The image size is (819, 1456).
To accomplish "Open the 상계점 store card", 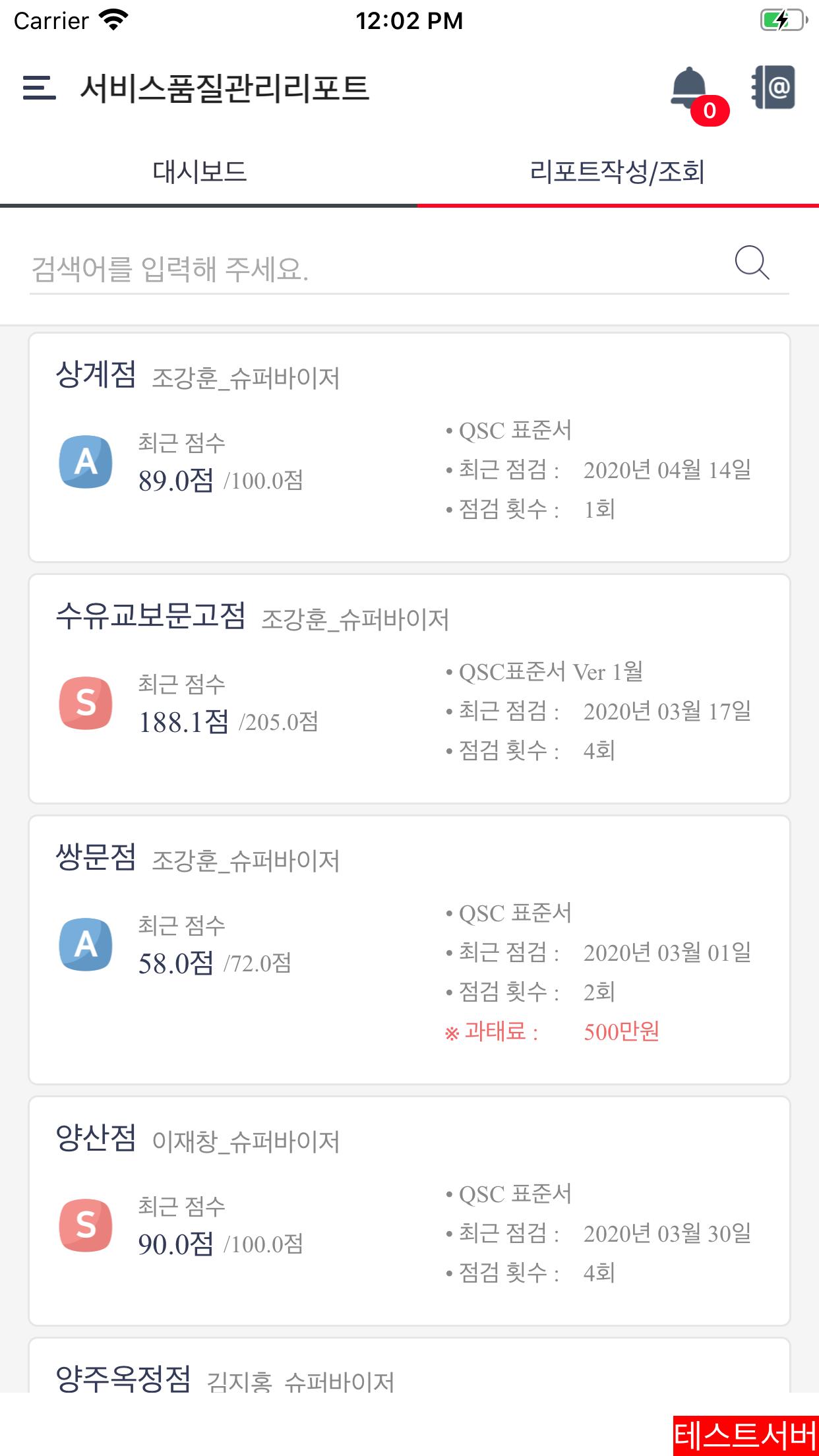I will click(409, 448).
